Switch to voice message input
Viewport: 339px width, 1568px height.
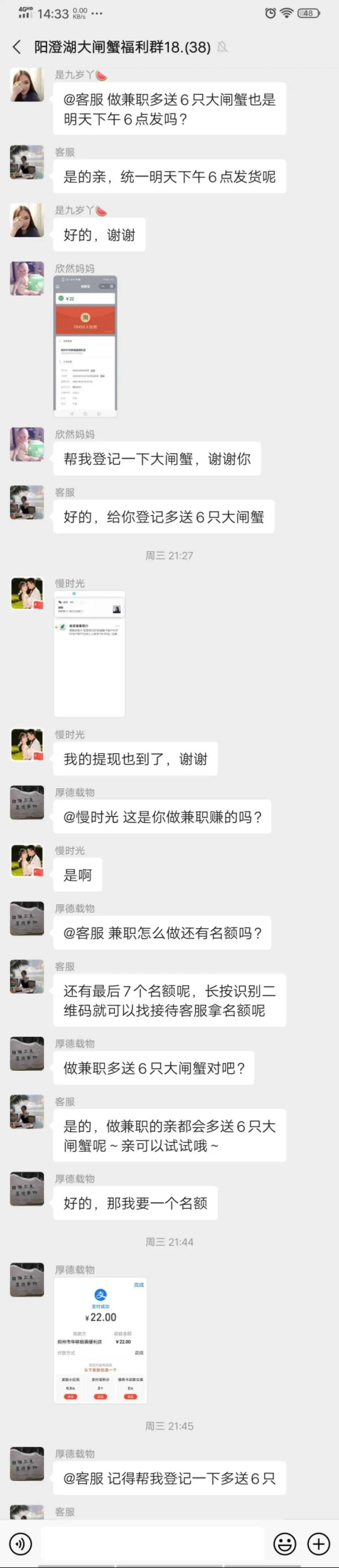click(21, 1544)
